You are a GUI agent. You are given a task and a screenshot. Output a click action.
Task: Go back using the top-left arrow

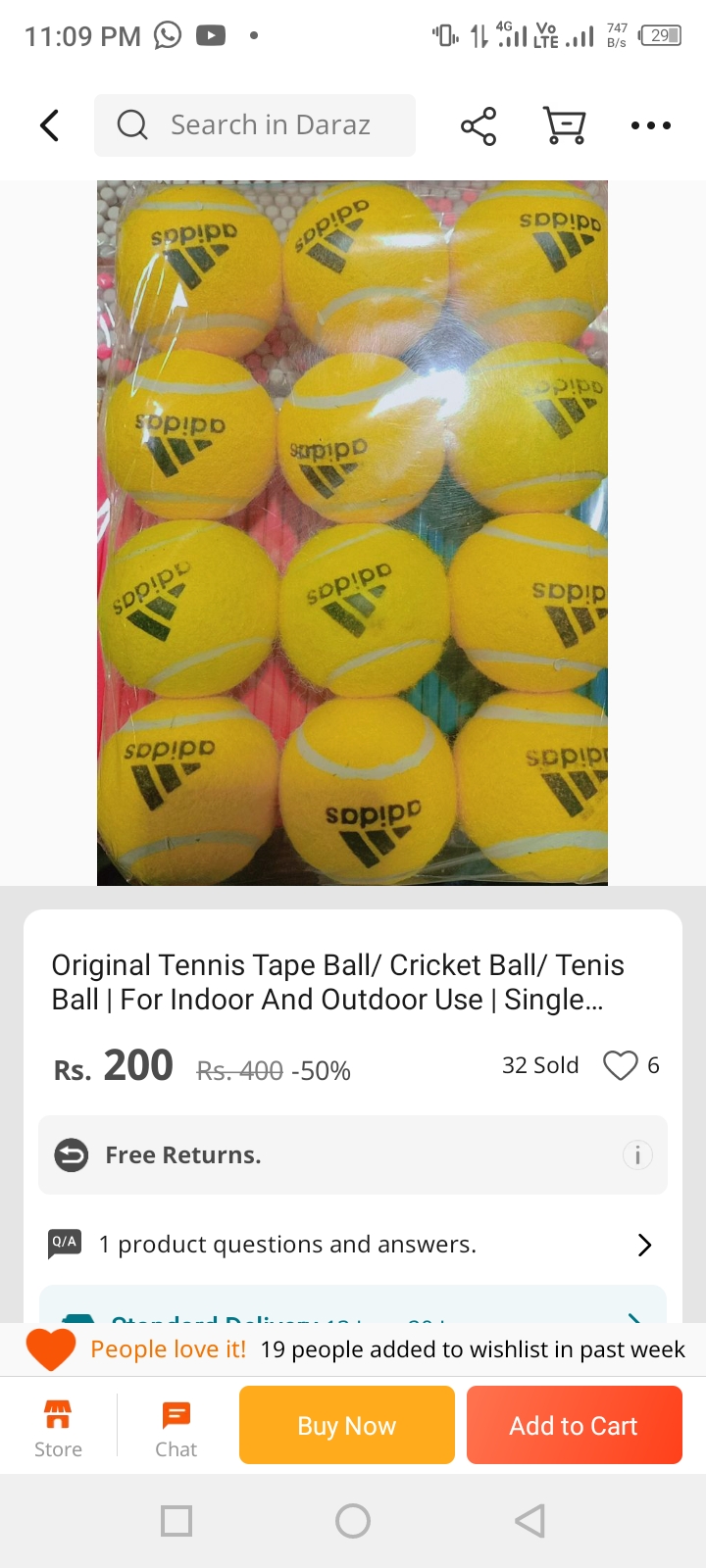(x=50, y=125)
